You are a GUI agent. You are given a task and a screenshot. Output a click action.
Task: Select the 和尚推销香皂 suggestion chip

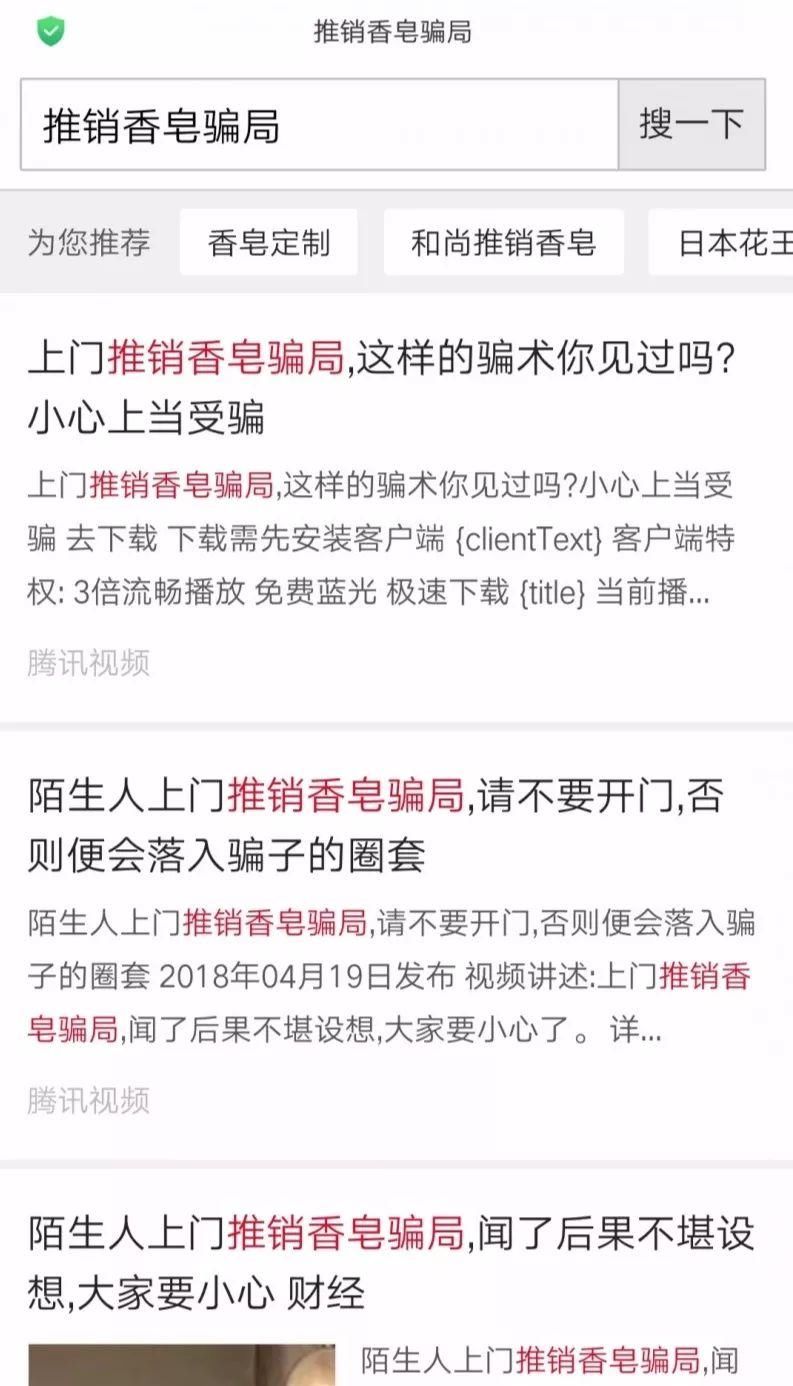(503, 244)
